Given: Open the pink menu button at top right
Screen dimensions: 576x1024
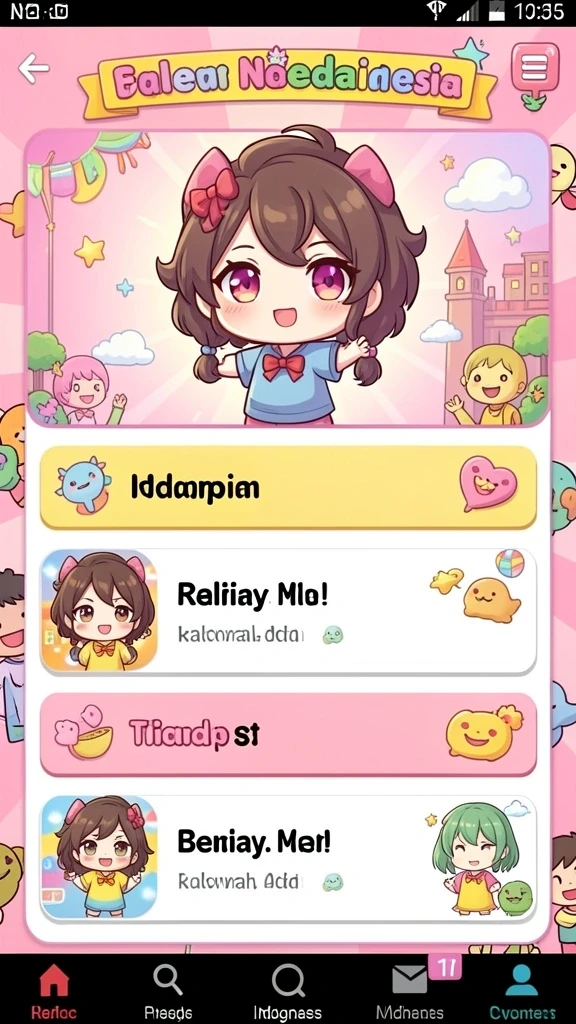Looking at the screenshot, I should pyautogui.click(x=535, y=67).
